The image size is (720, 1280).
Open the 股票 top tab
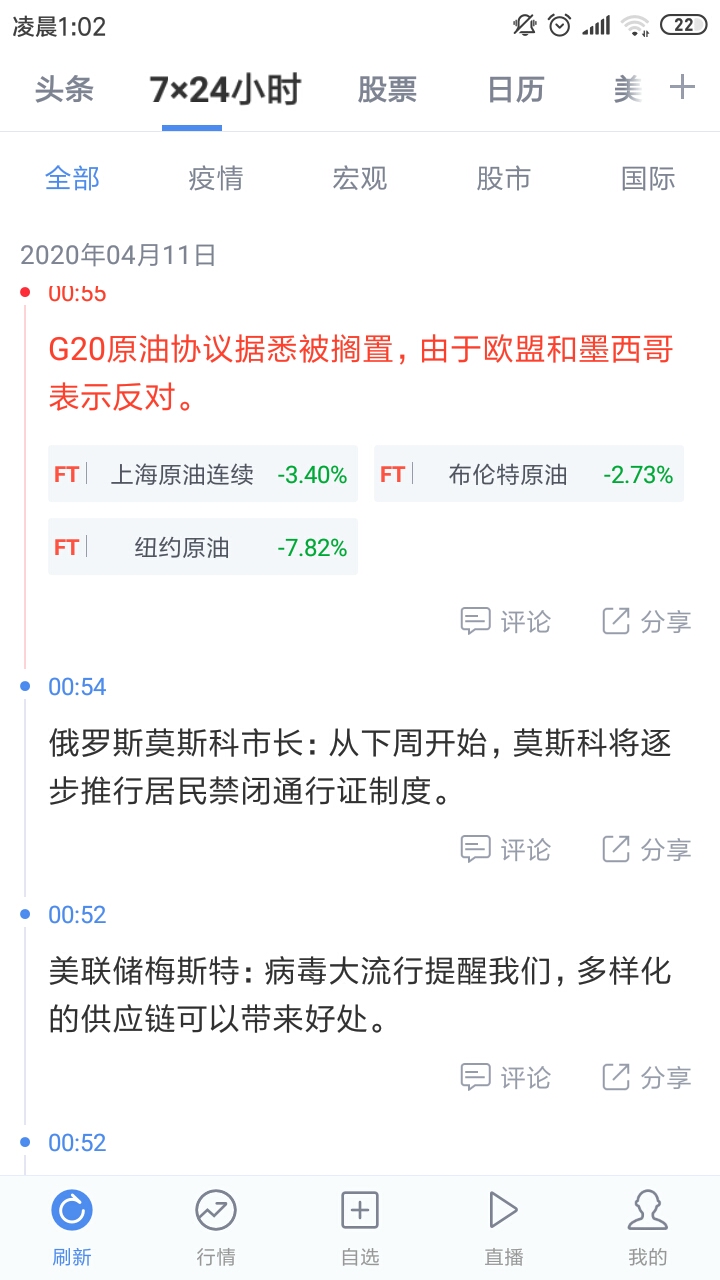click(x=387, y=90)
